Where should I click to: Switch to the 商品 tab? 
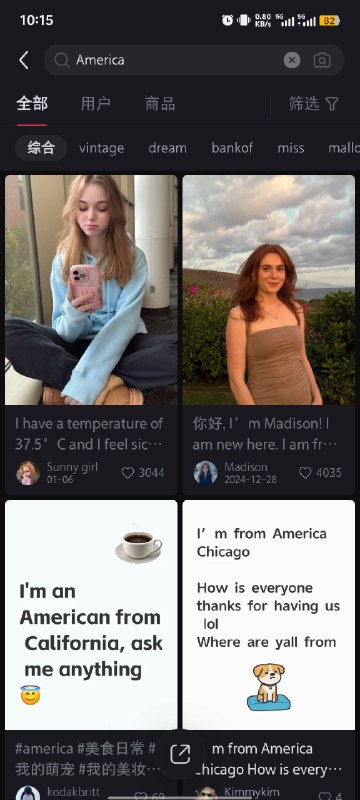pos(160,104)
